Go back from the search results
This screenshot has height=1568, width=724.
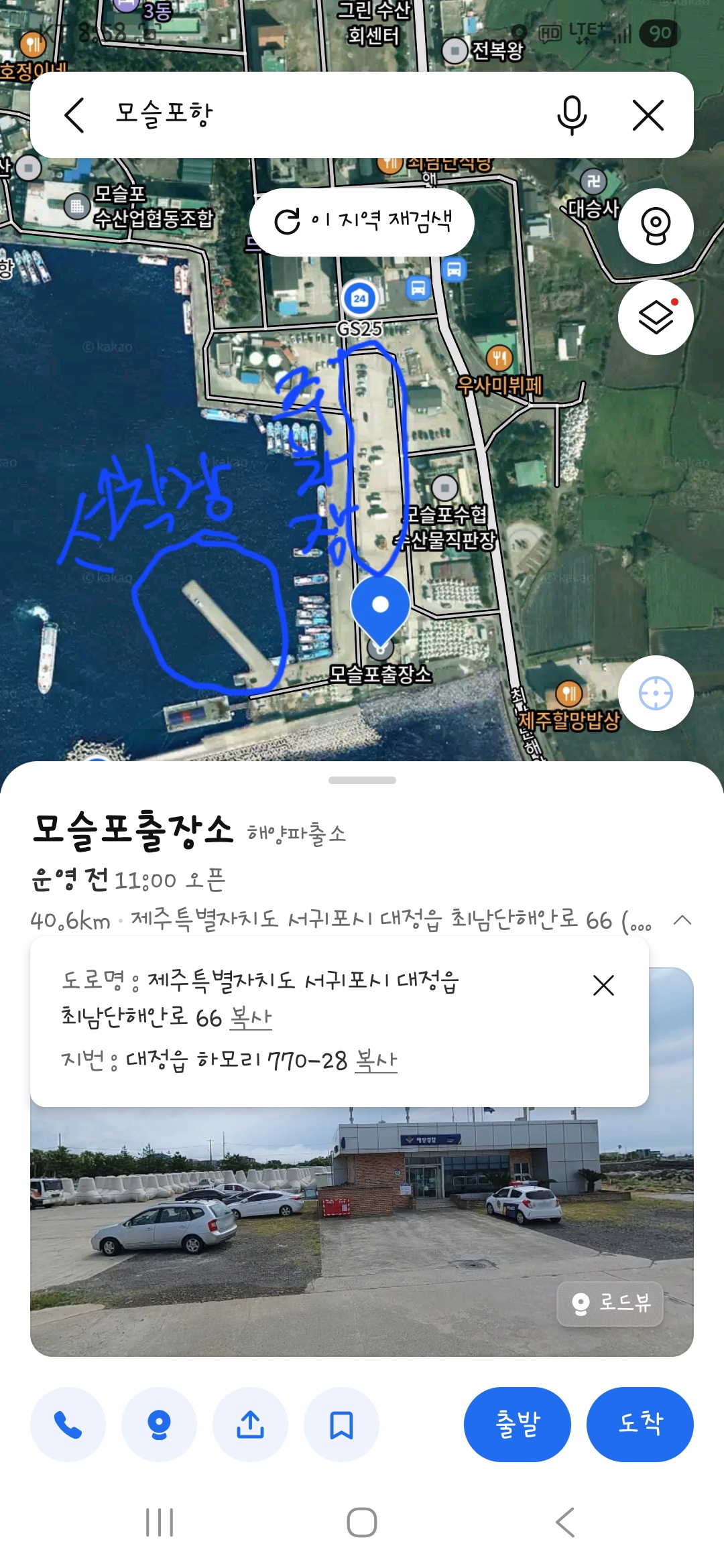(74, 115)
